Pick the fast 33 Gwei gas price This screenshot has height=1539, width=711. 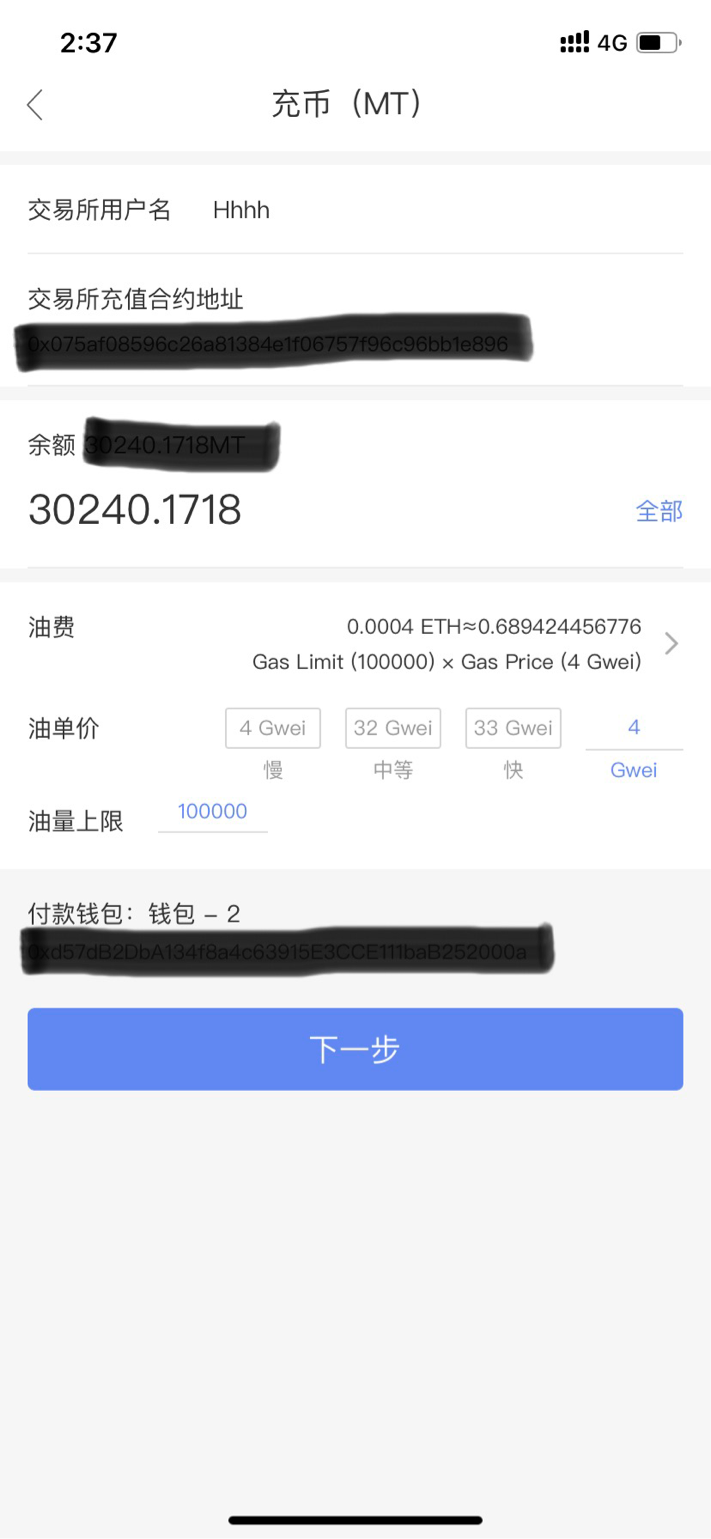pyautogui.click(x=513, y=728)
